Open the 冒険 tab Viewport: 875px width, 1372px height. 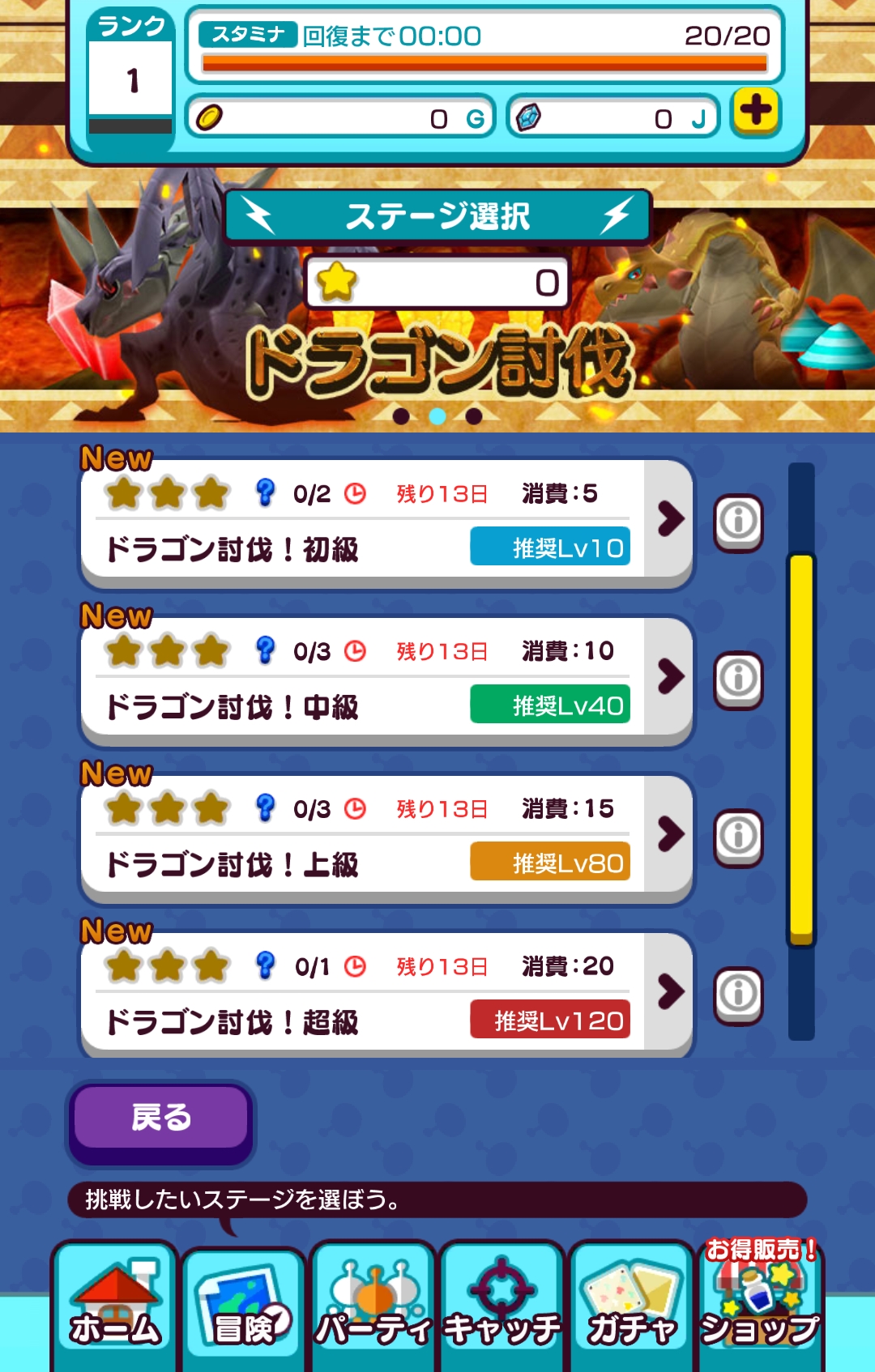tap(244, 1306)
